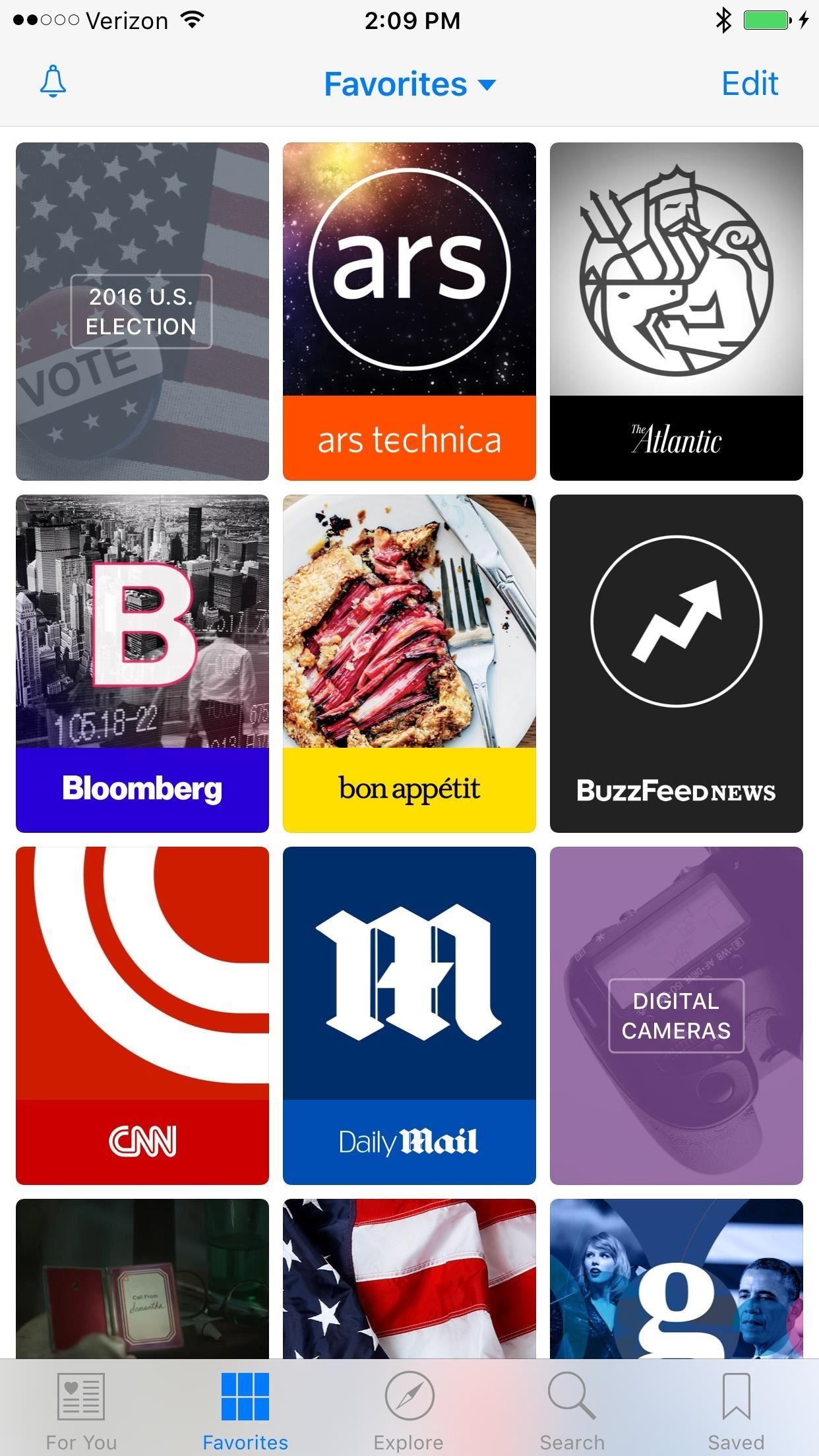The height and width of the screenshot is (1456, 819).
Task: Open the 2016 U.S. Election topic
Action: point(142,311)
